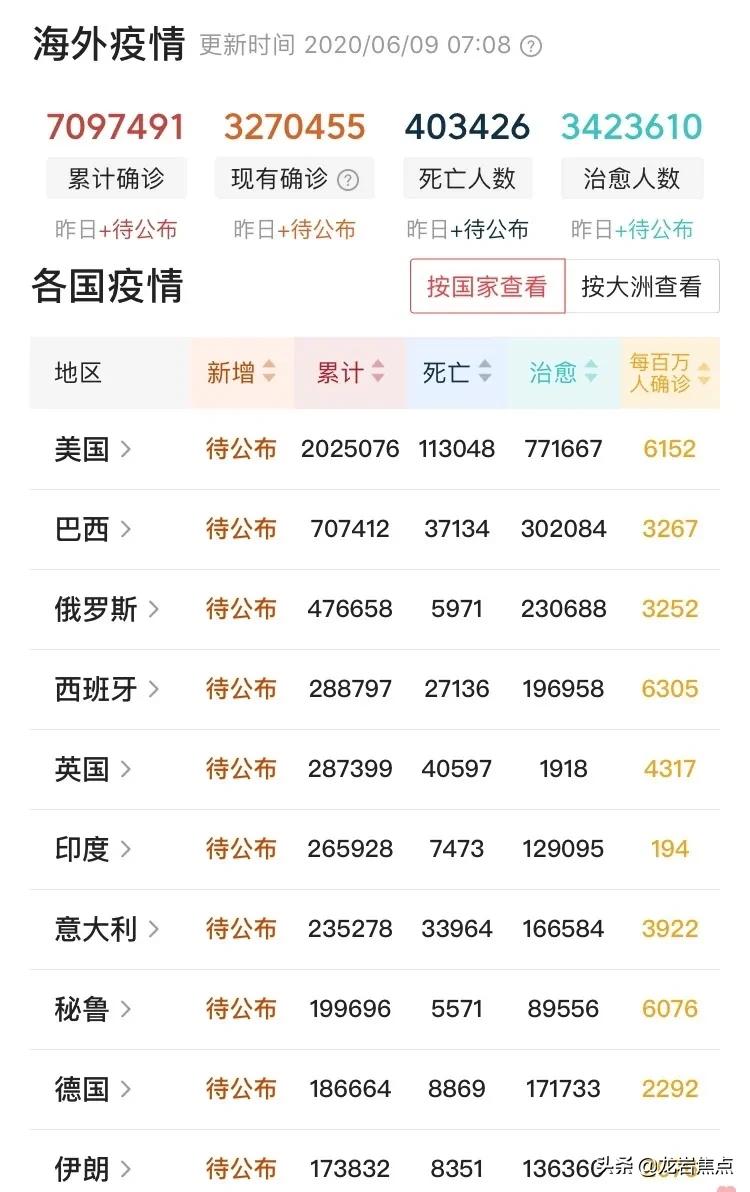Sort ascending using the 治愈 up arrow

click(592, 365)
